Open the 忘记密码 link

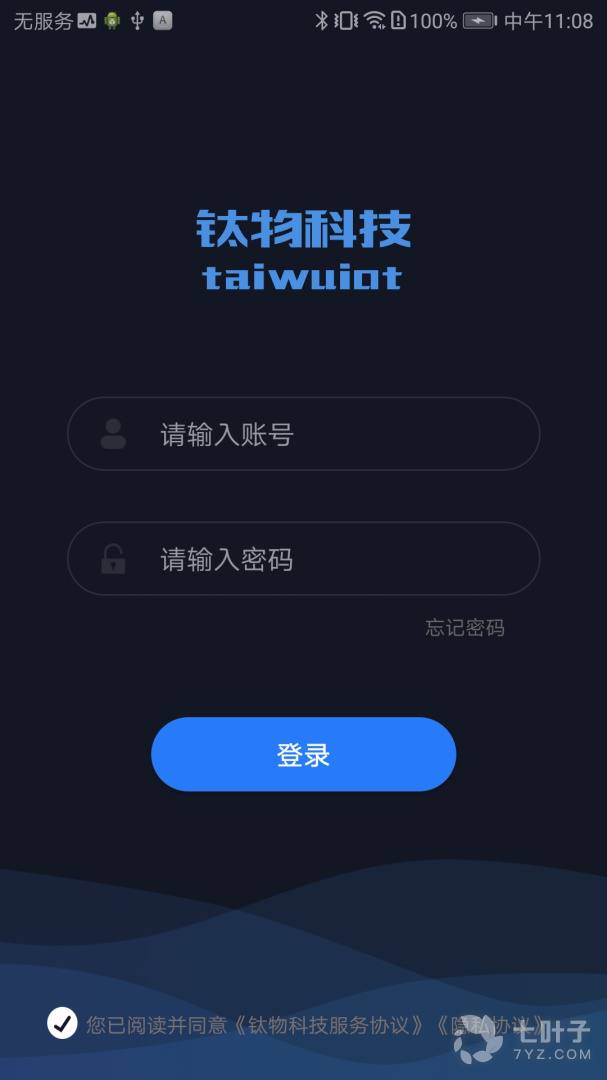coord(465,628)
